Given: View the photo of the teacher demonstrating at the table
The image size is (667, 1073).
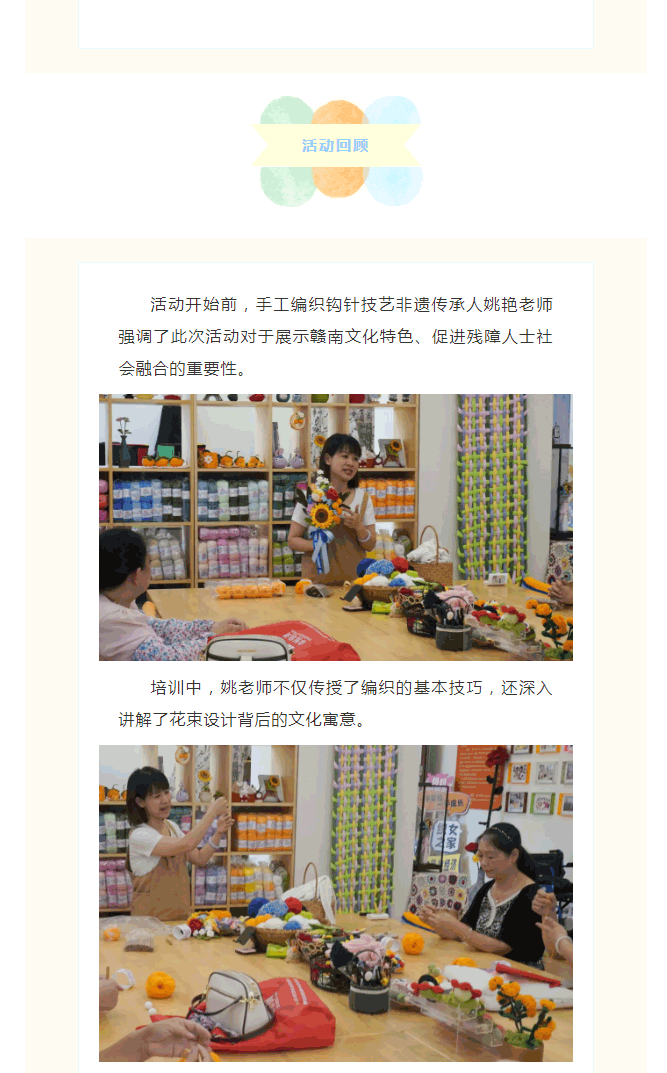Looking at the screenshot, I should (x=336, y=902).
